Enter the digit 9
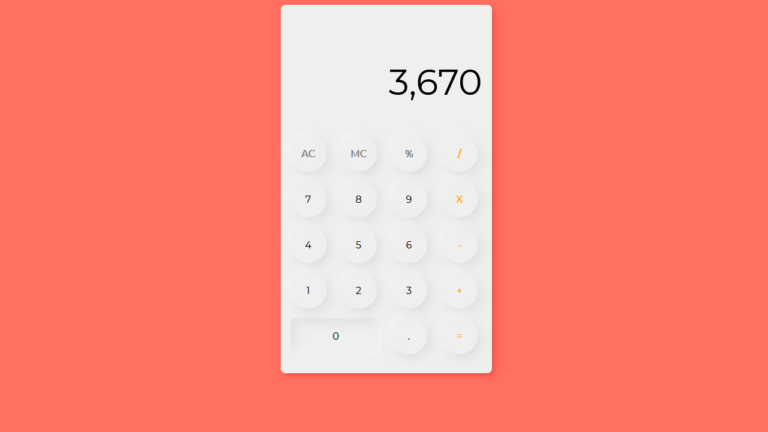768x432 pixels. (409, 199)
